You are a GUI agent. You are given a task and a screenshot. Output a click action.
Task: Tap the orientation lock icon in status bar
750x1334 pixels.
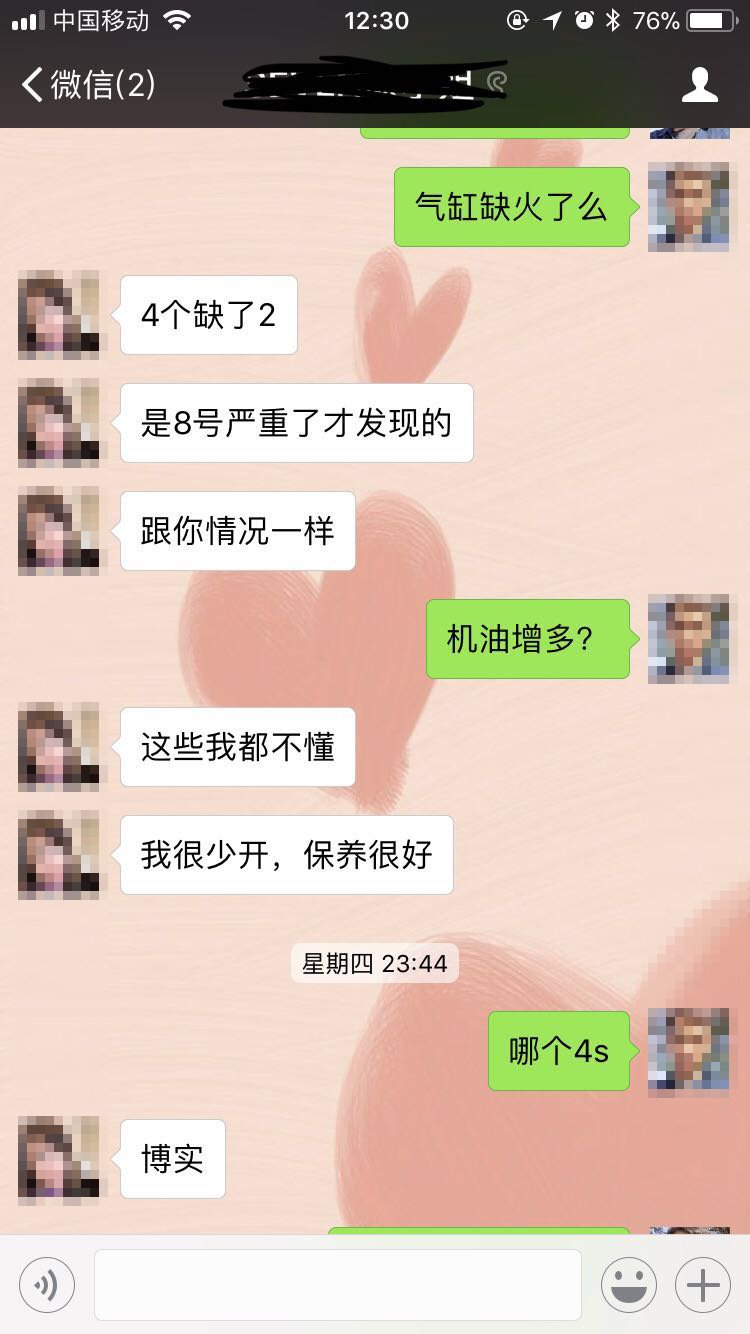(x=516, y=19)
